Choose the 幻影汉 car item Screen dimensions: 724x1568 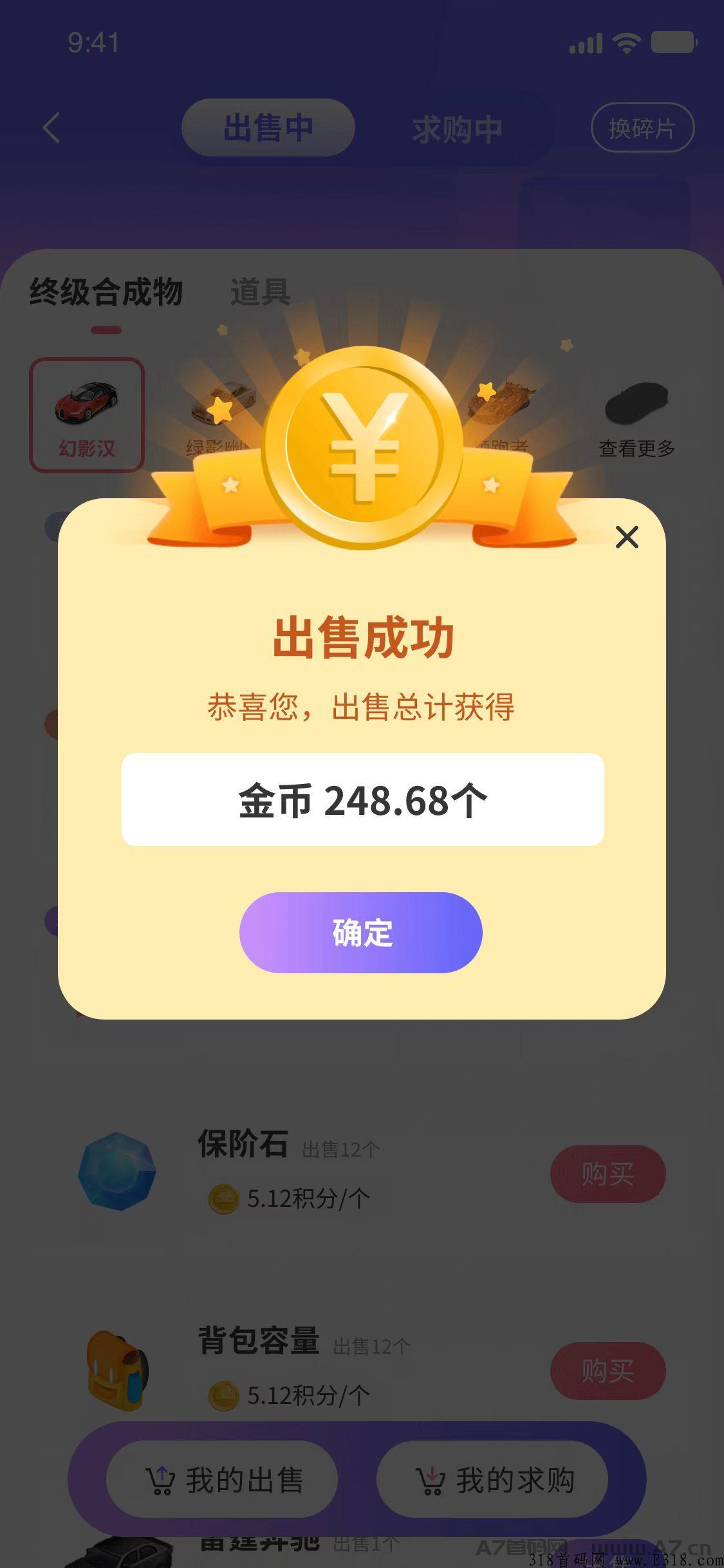87,415
